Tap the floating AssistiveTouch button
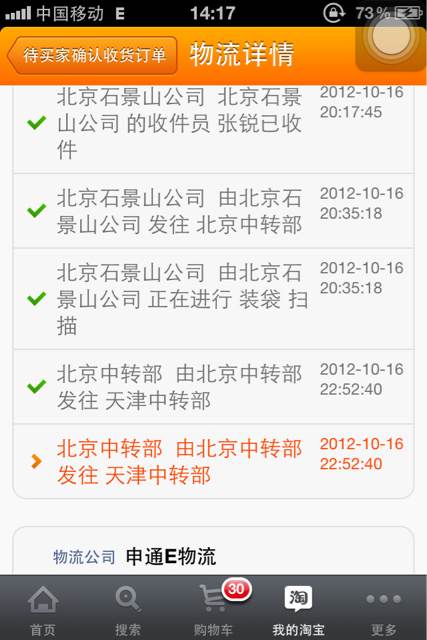The image size is (427, 640). click(391, 37)
